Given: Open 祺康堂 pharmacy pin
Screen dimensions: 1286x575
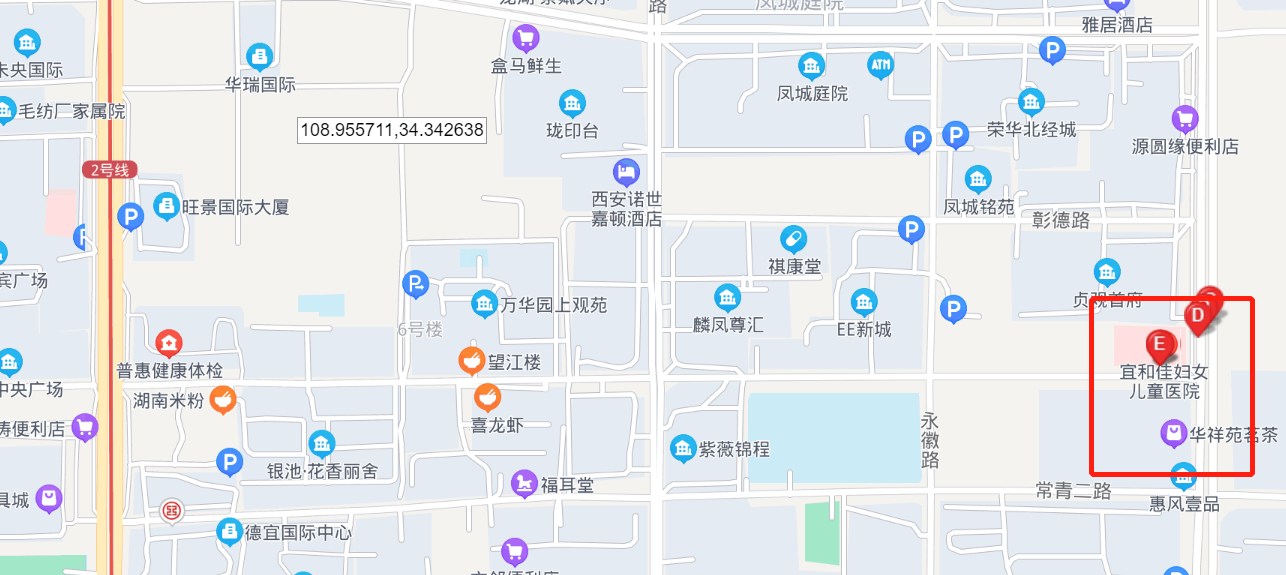Looking at the screenshot, I should (x=793, y=239).
